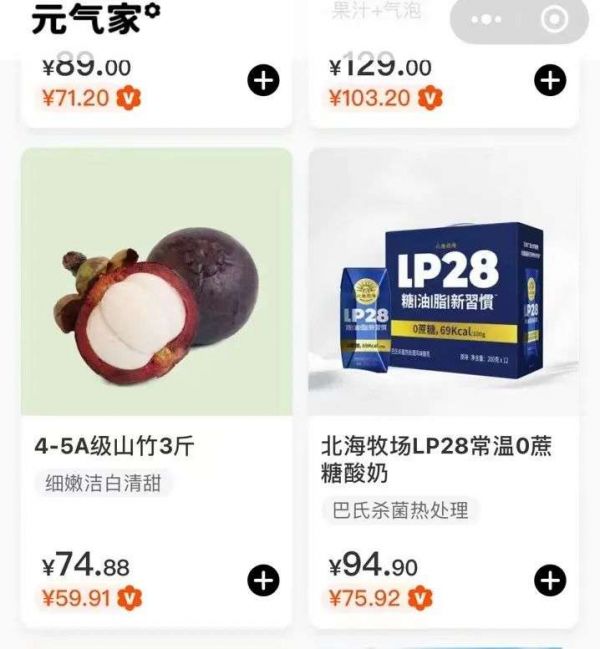The image size is (600, 649).
Task: Add the ¥89.00 item to cart
Action: 263,81
